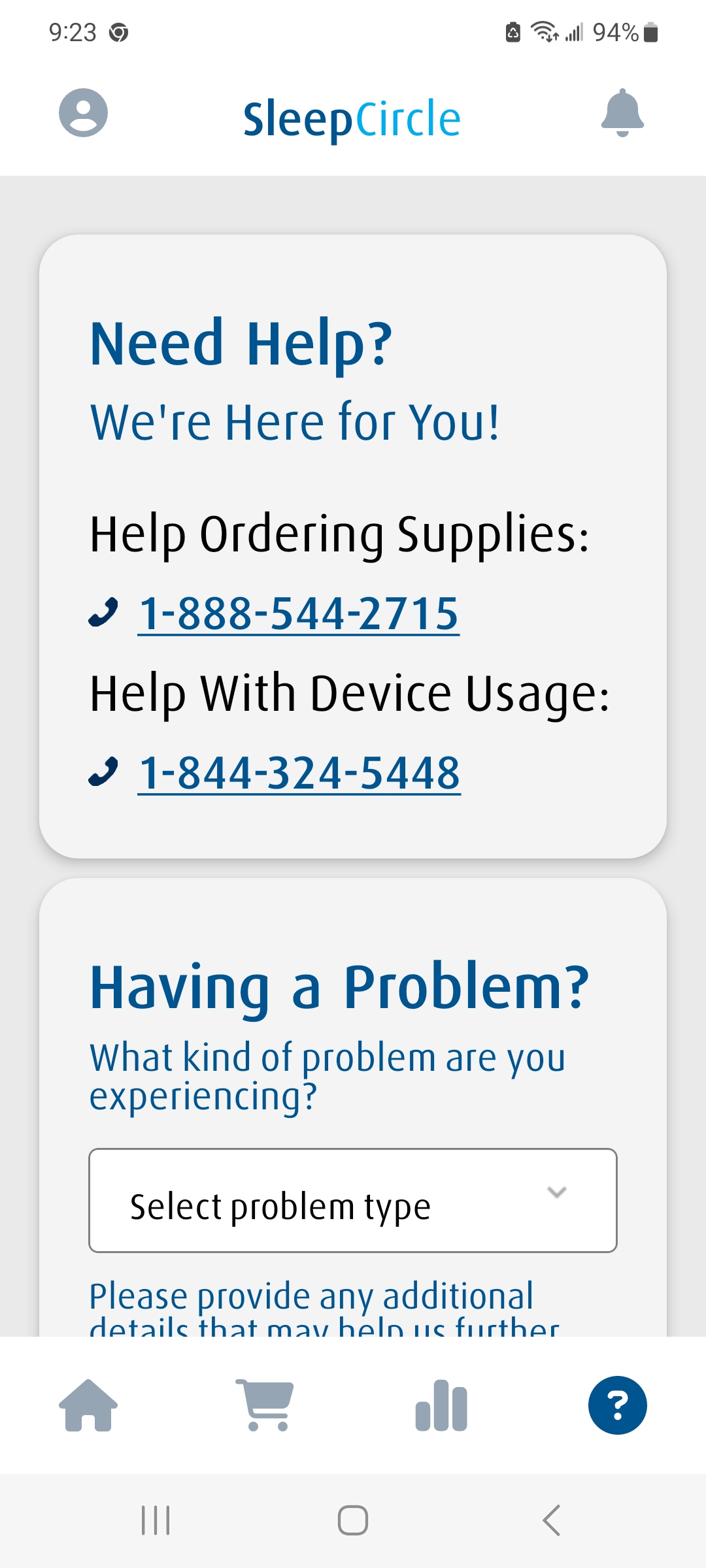Call device usage line 1-844-324-5448

tap(299, 774)
